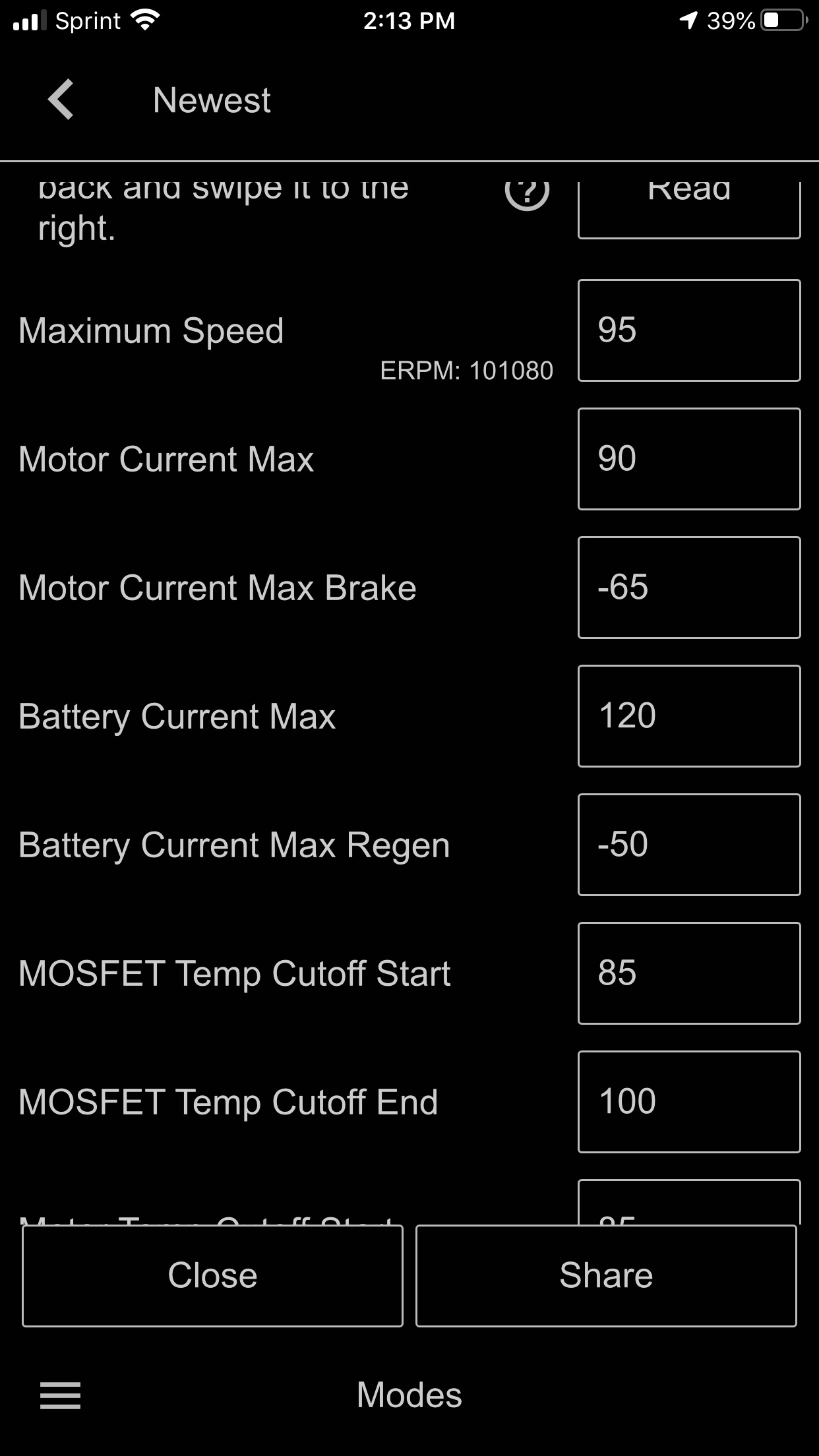Edit the MOSFET Temp Cutoff End value
The height and width of the screenshot is (1456, 819).
tap(689, 1102)
